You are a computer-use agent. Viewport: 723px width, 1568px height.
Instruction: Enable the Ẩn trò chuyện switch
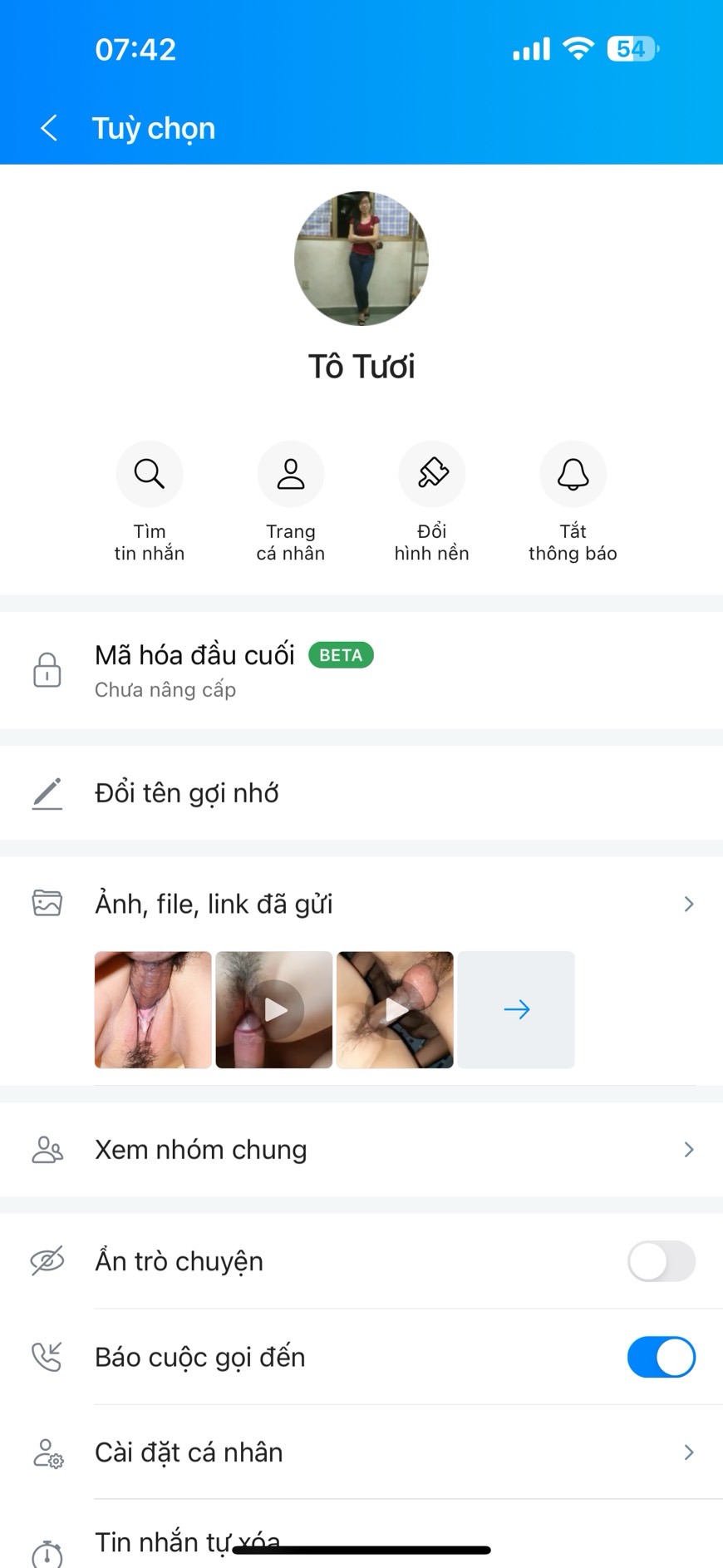pyautogui.click(x=661, y=1261)
